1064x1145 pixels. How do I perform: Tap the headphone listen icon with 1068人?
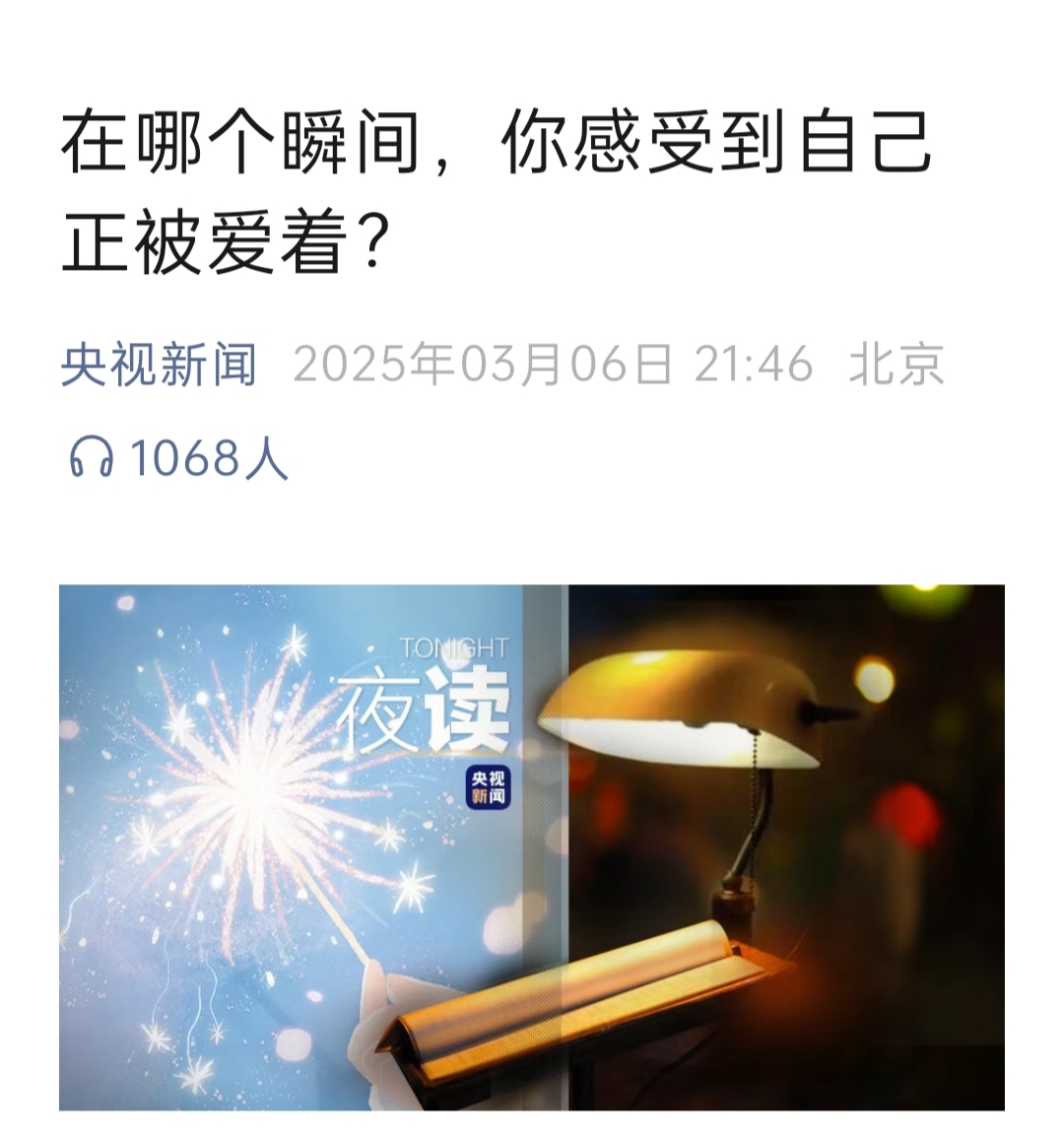tap(91, 458)
